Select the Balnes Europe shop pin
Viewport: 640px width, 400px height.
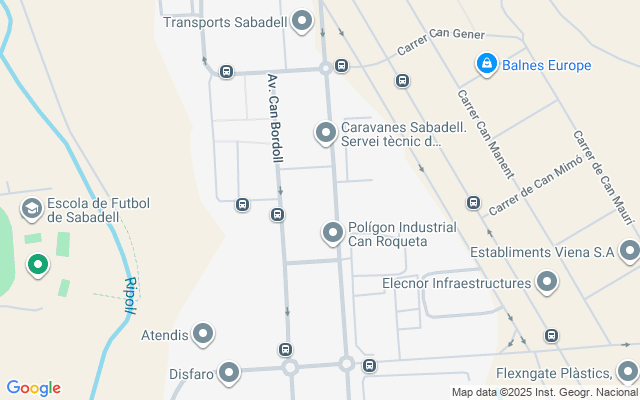pos(486,65)
